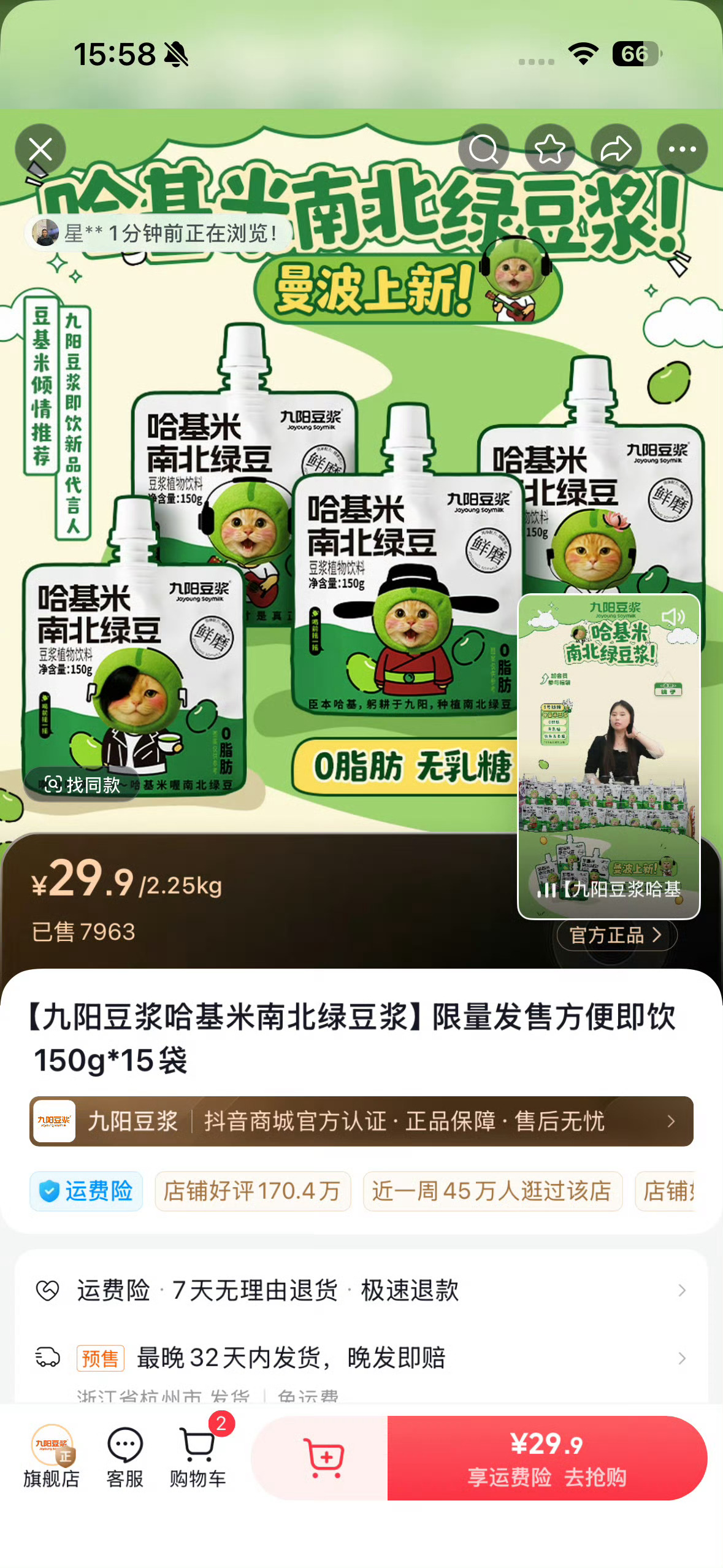Image resolution: width=723 pixels, height=1568 pixels.
Task: Open the three-dot overflow menu
Action: [x=682, y=149]
